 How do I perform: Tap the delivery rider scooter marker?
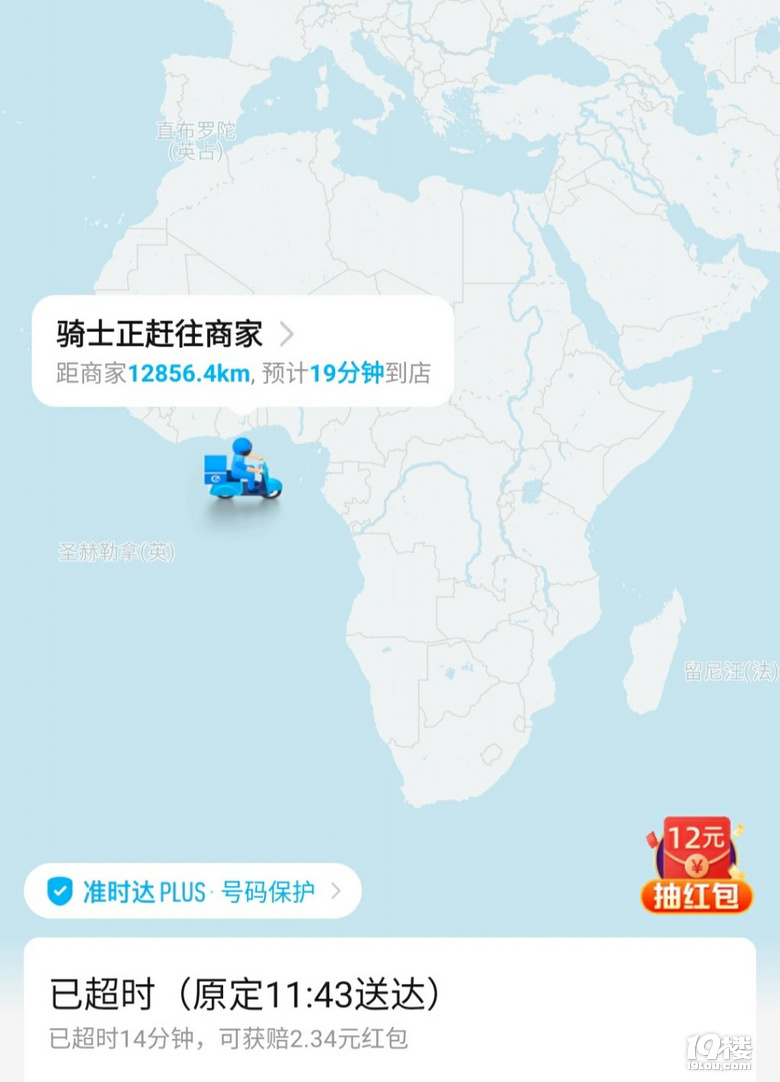pyautogui.click(x=243, y=469)
